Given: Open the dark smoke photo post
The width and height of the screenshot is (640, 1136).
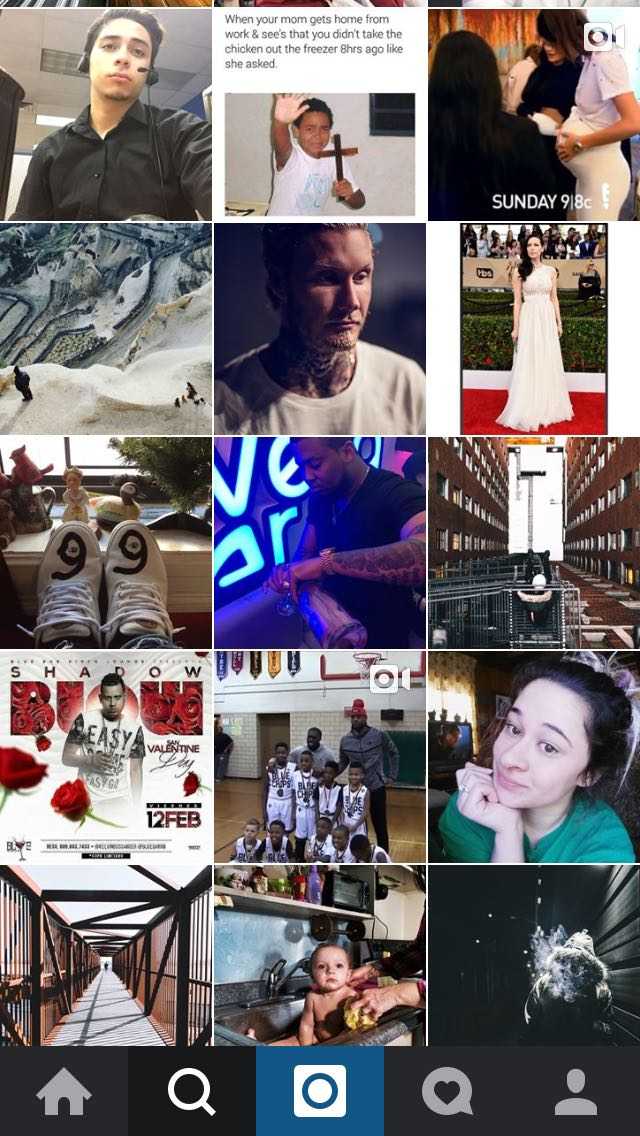Looking at the screenshot, I should 533,955.
